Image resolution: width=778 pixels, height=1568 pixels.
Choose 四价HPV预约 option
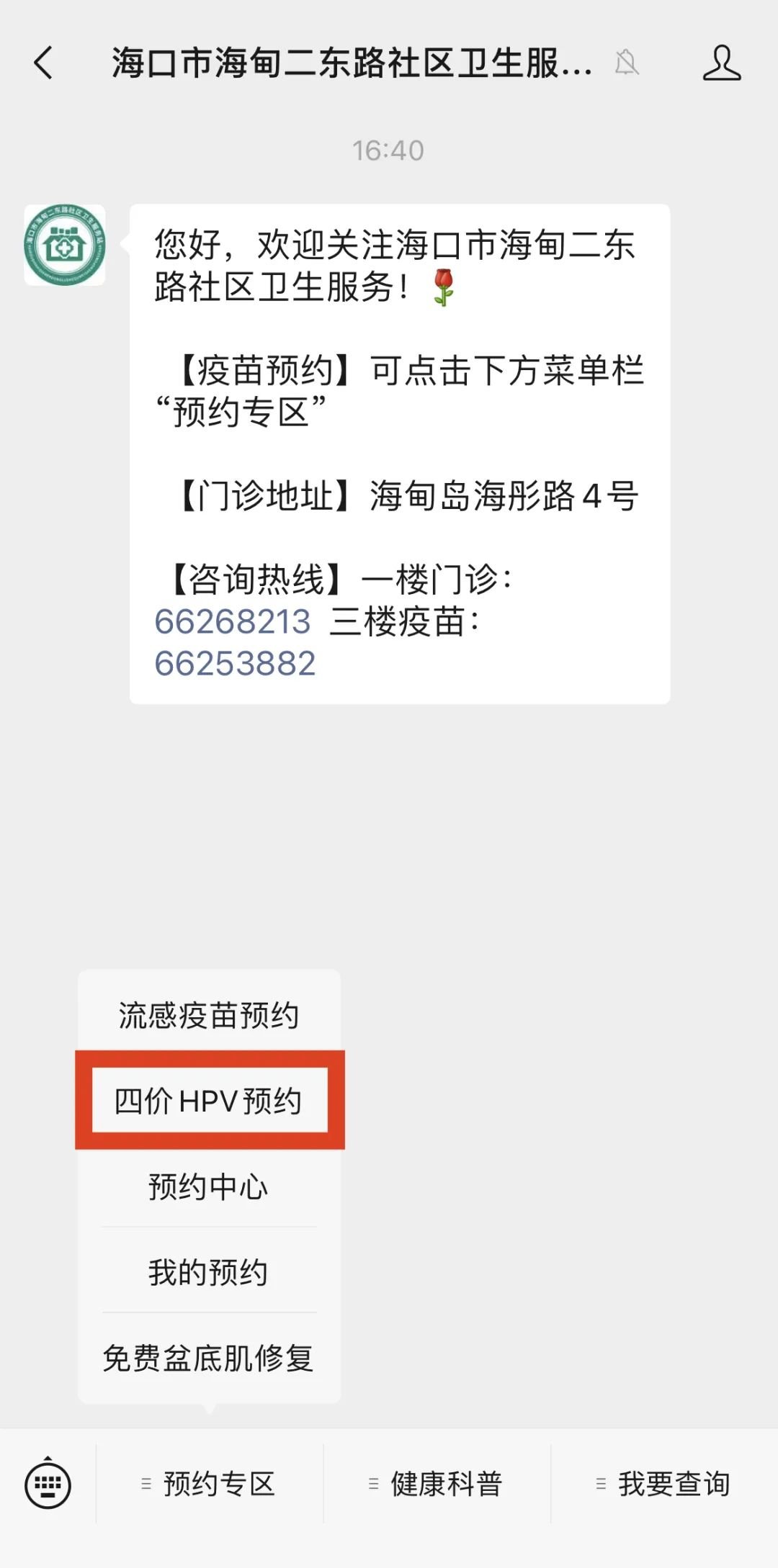[x=209, y=1101]
